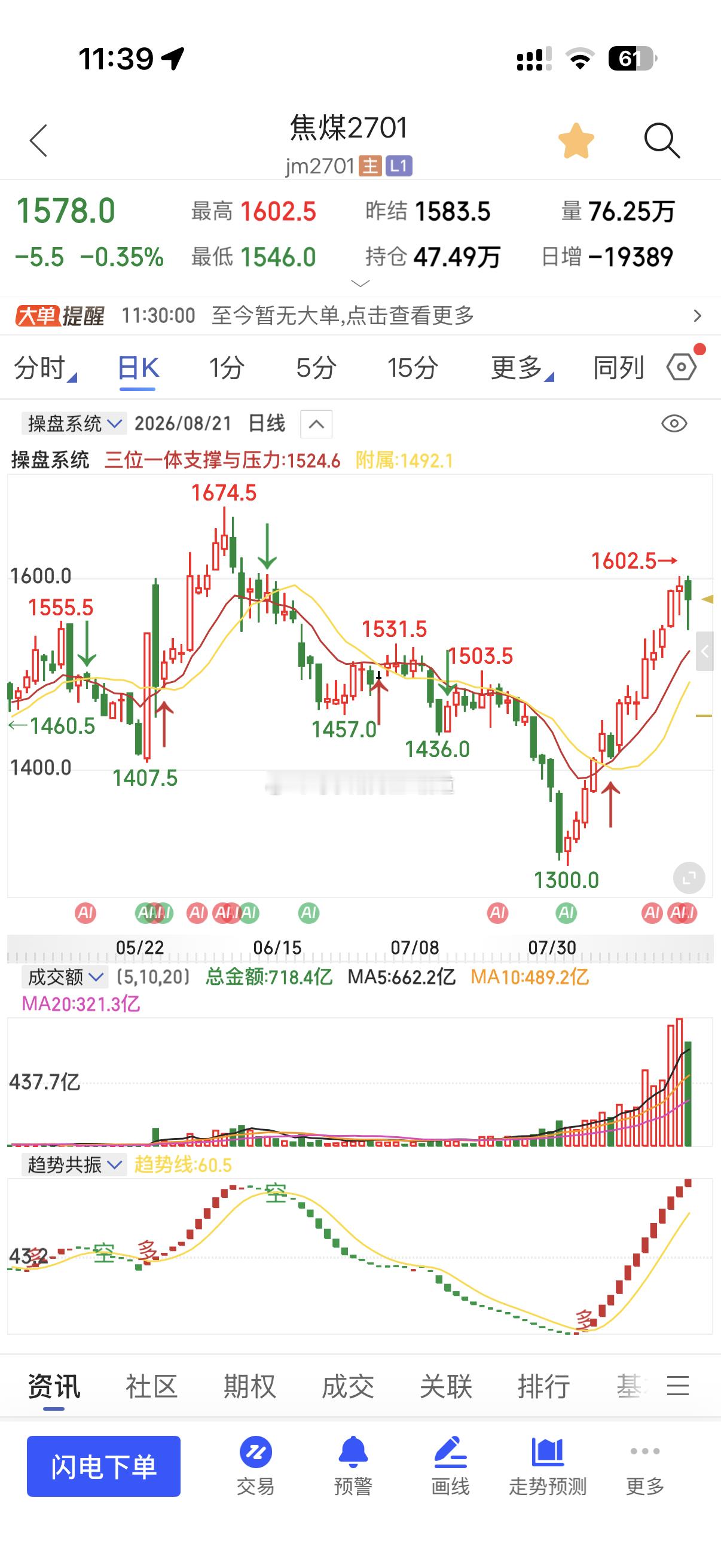Tap the favorite star icon
The height and width of the screenshot is (1568, 721).
pos(576,141)
